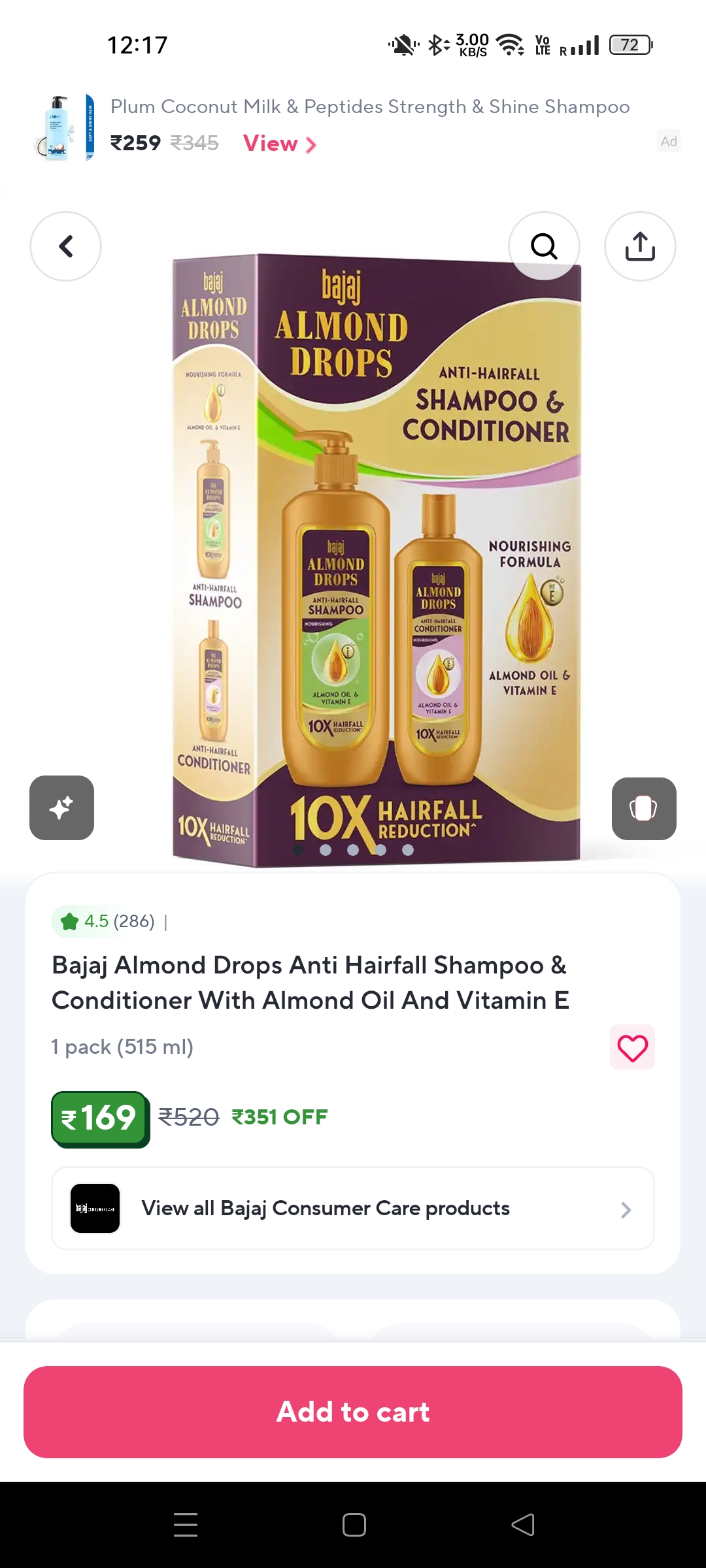Open the system recent apps button
Screen dimensions: 706x1568
pyautogui.click(x=186, y=1525)
